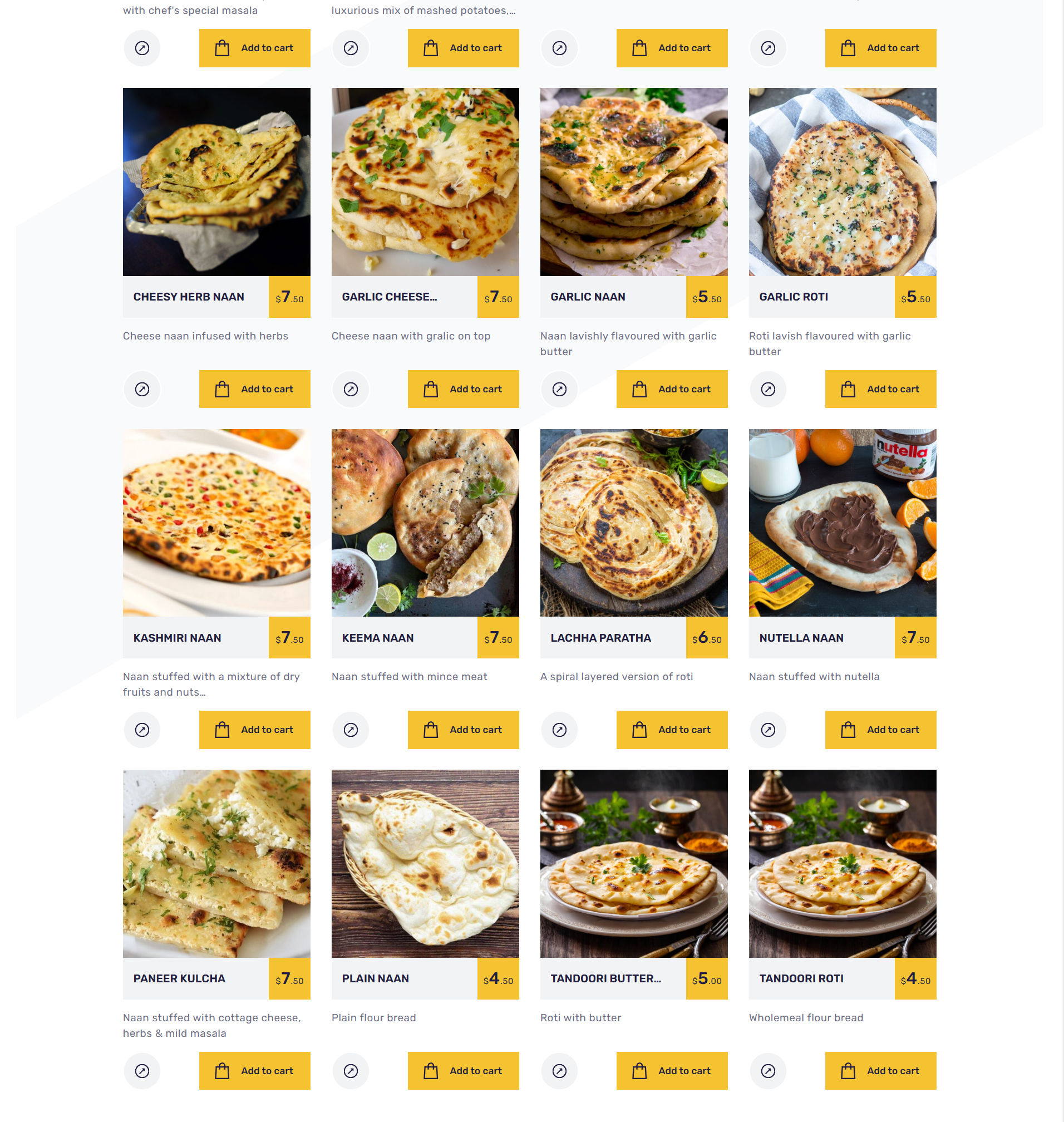Image resolution: width=1064 pixels, height=1122 pixels.
Task: Open the Garlic Roti product title
Action: (x=794, y=297)
